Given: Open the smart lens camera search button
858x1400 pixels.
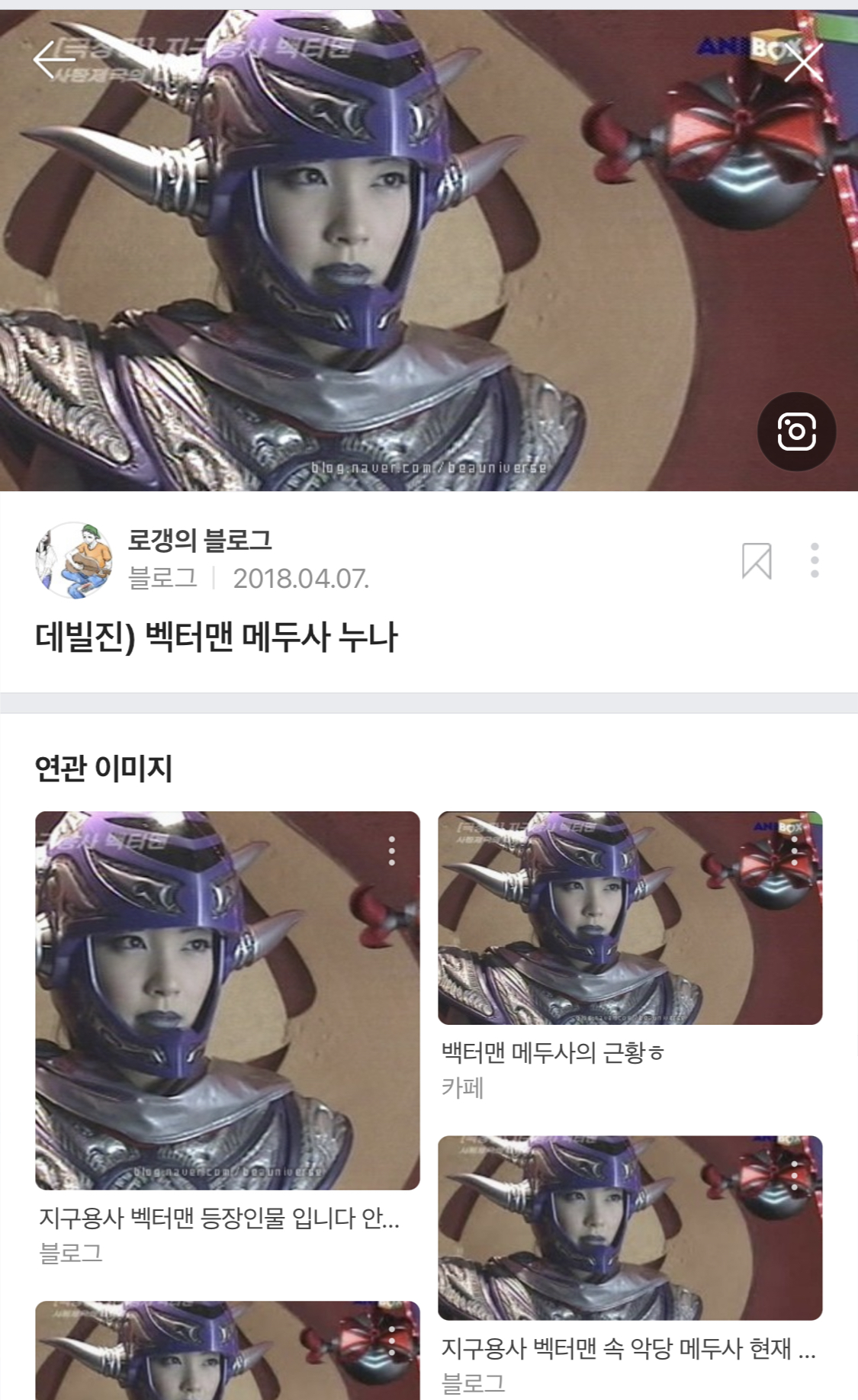Looking at the screenshot, I should (796, 432).
